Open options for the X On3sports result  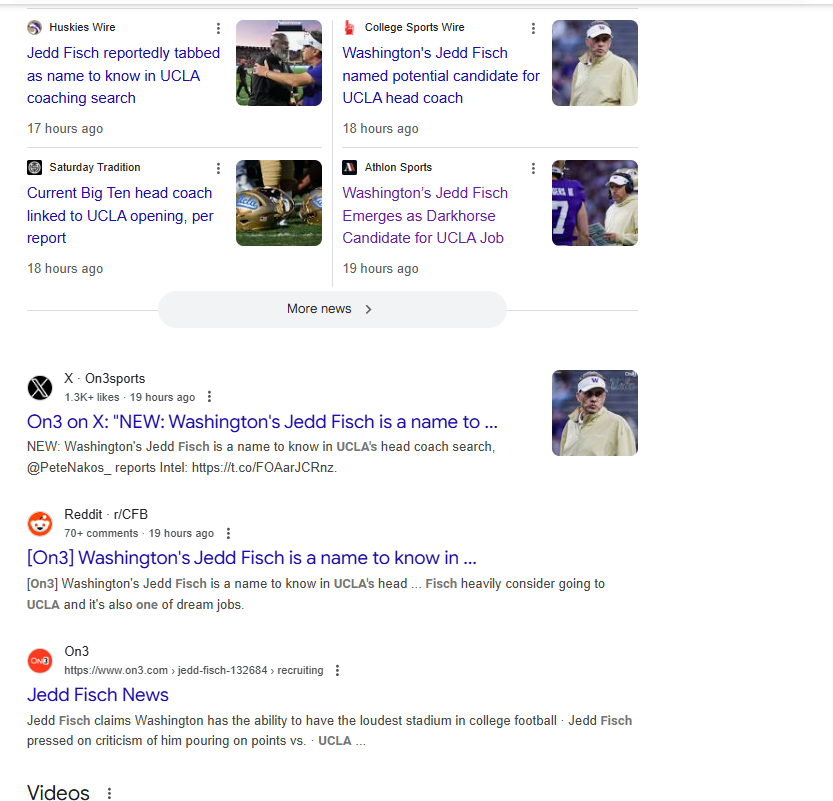tap(209, 397)
